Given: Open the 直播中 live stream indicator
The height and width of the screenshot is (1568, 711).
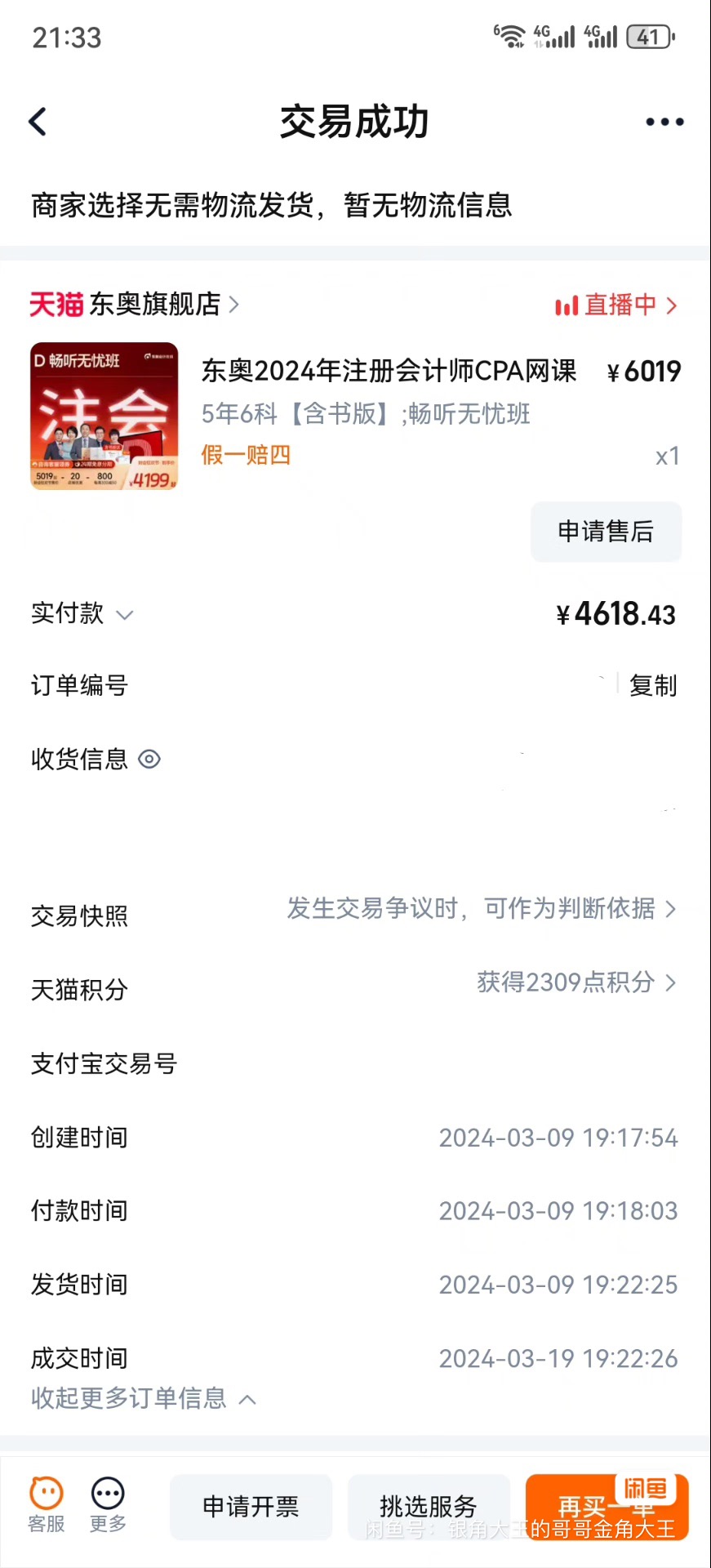Looking at the screenshot, I should (618, 305).
